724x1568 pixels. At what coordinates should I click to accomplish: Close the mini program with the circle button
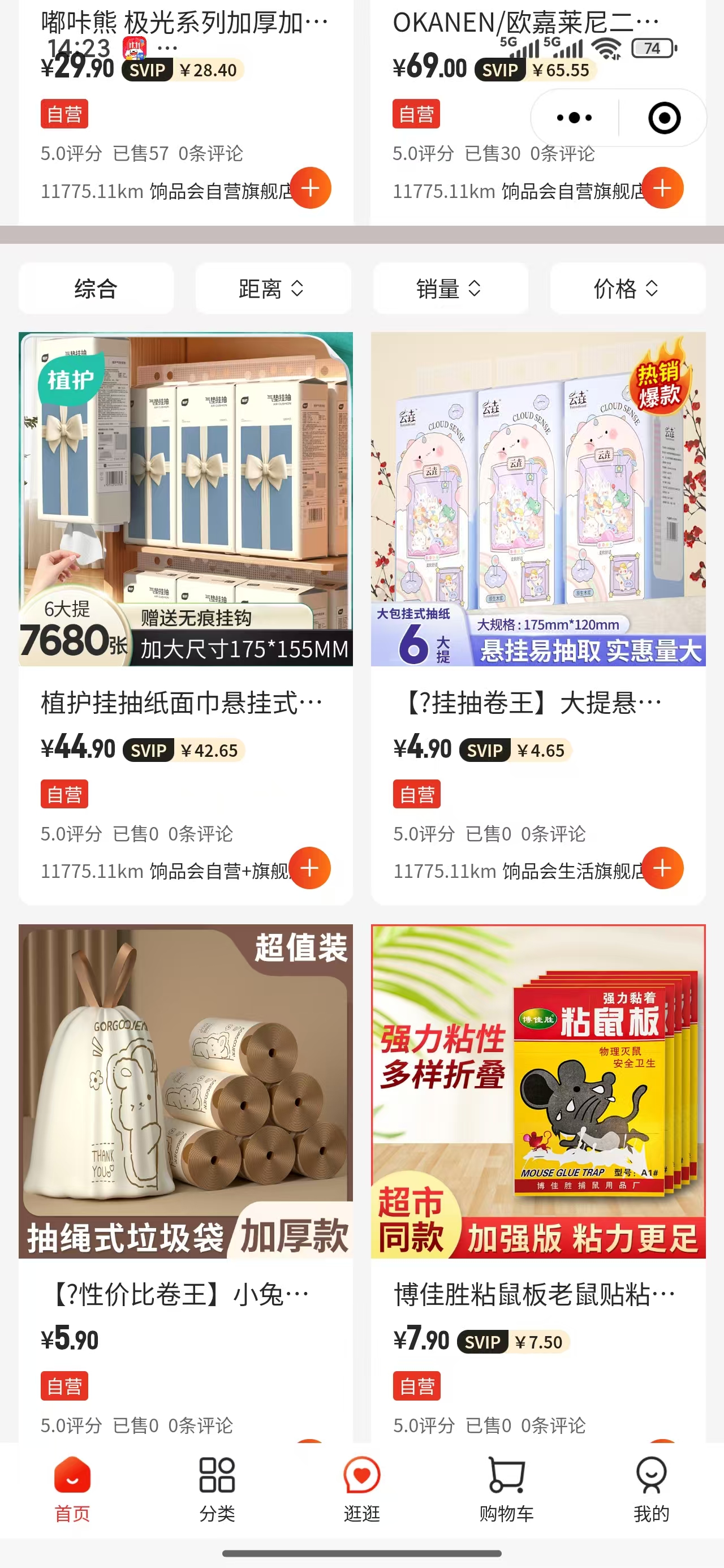pyautogui.click(x=663, y=118)
